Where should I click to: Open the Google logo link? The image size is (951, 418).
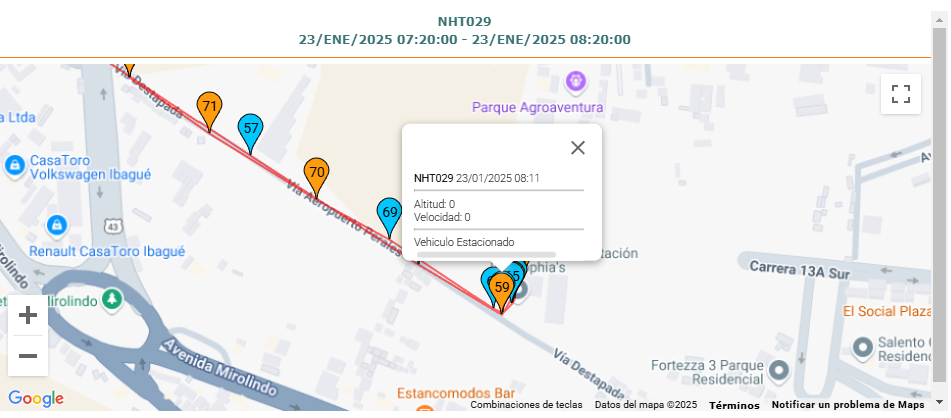tap(37, 398)
